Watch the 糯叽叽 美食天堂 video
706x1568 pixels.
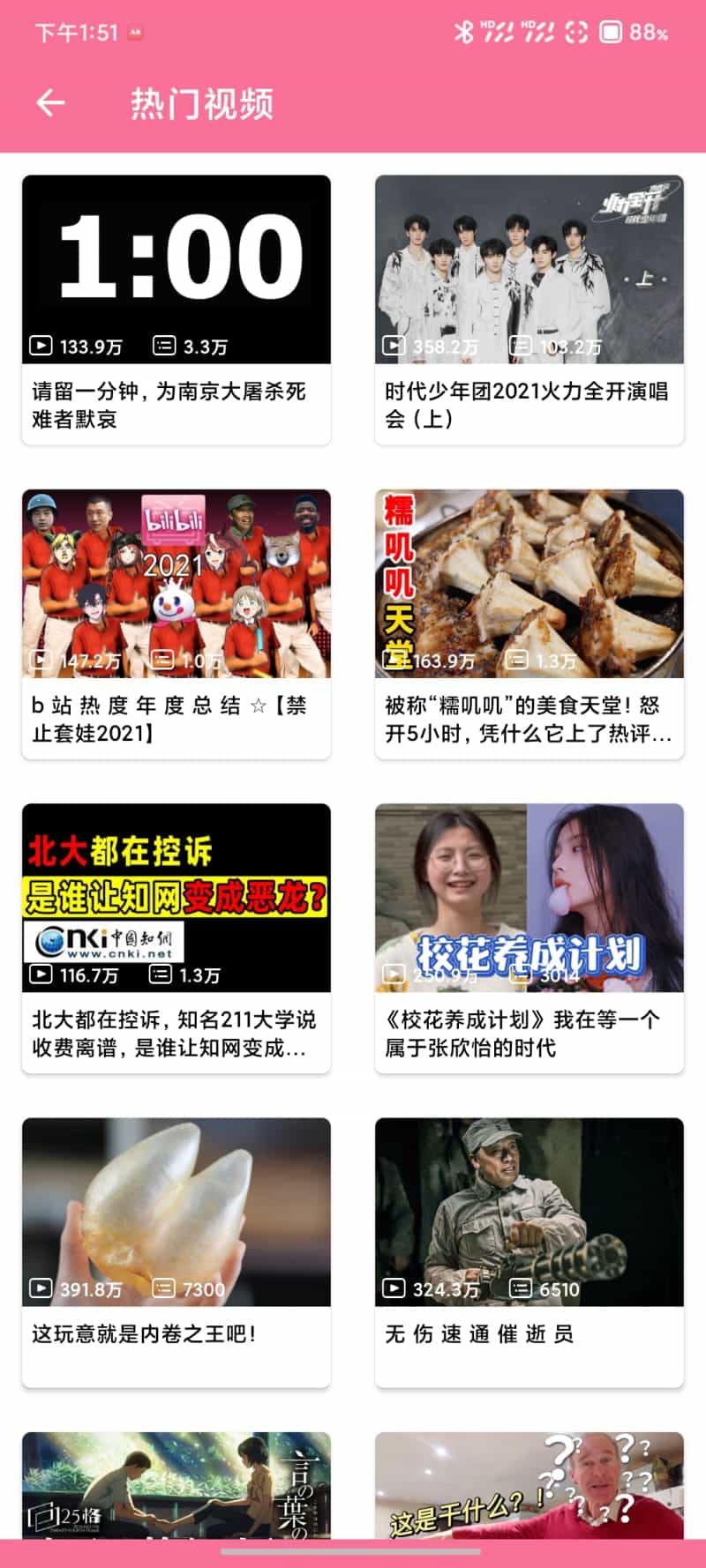pos(529,623)
